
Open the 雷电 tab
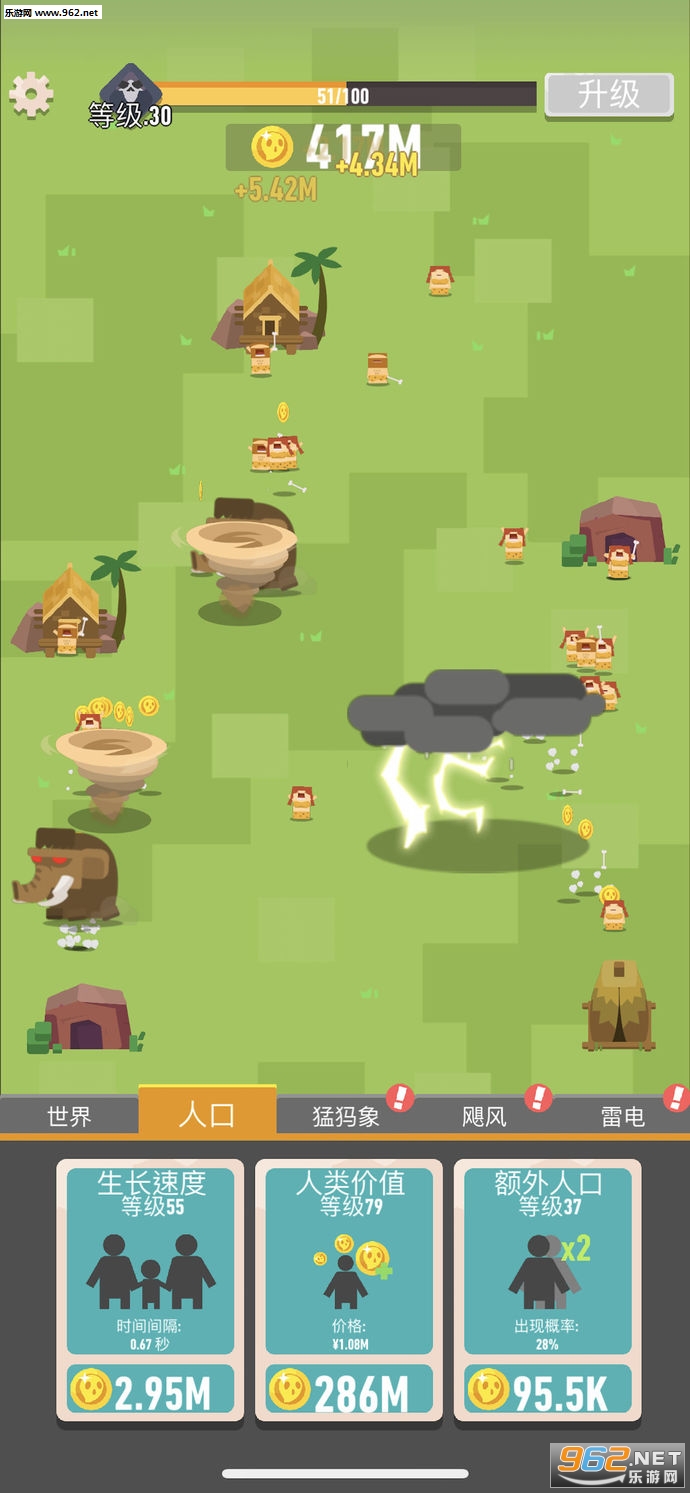tap(622, 1116)
